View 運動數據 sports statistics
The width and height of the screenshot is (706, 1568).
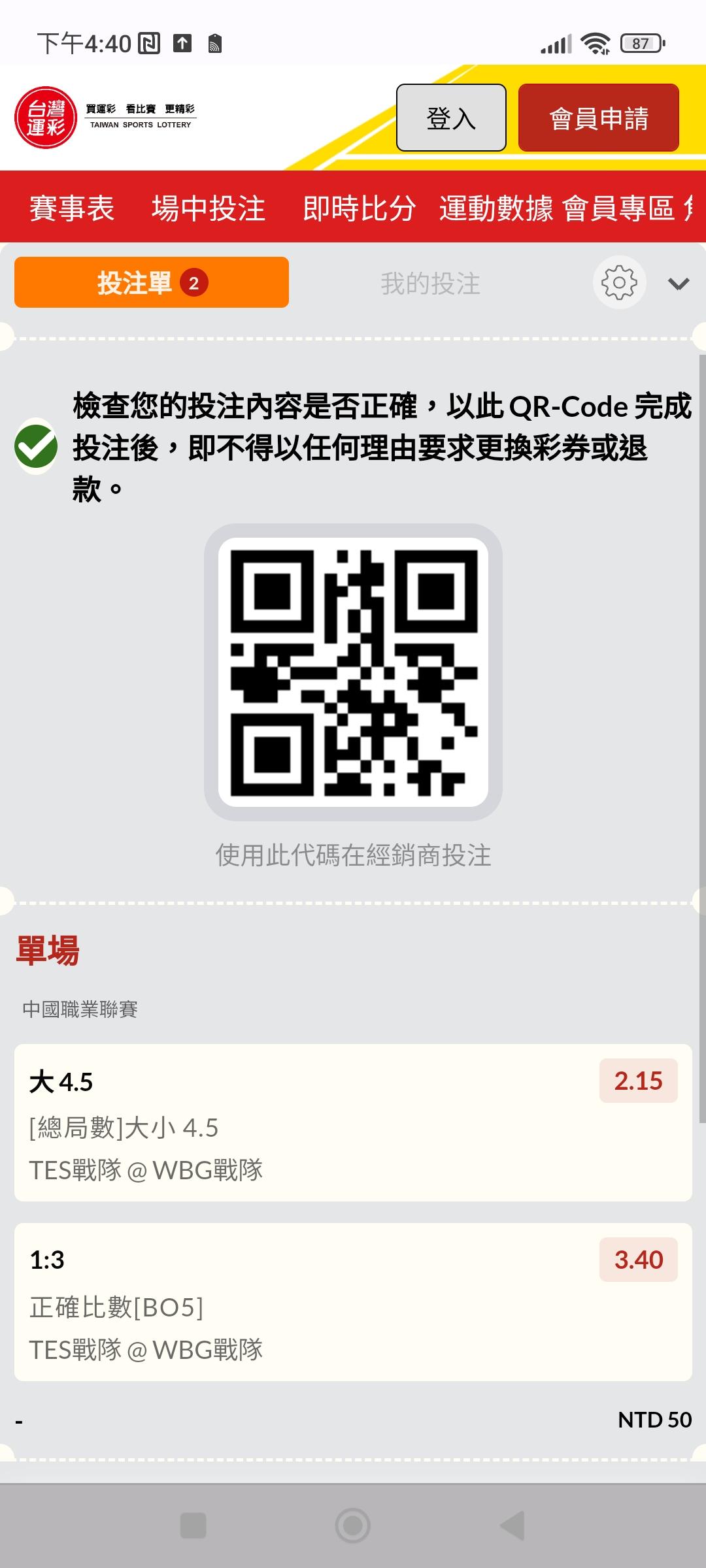point(496,208)
